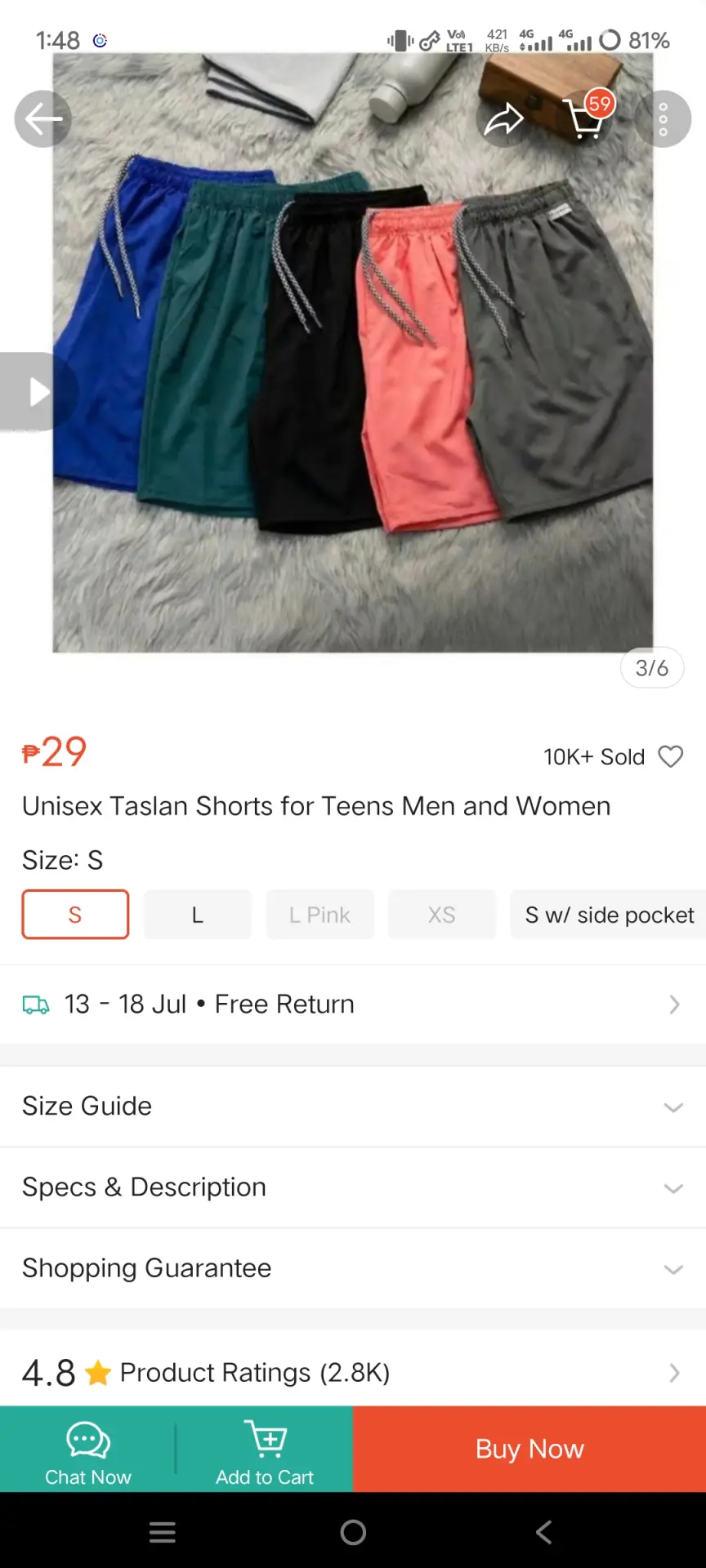Chat Now with the seller

(x=87, y=1450)
